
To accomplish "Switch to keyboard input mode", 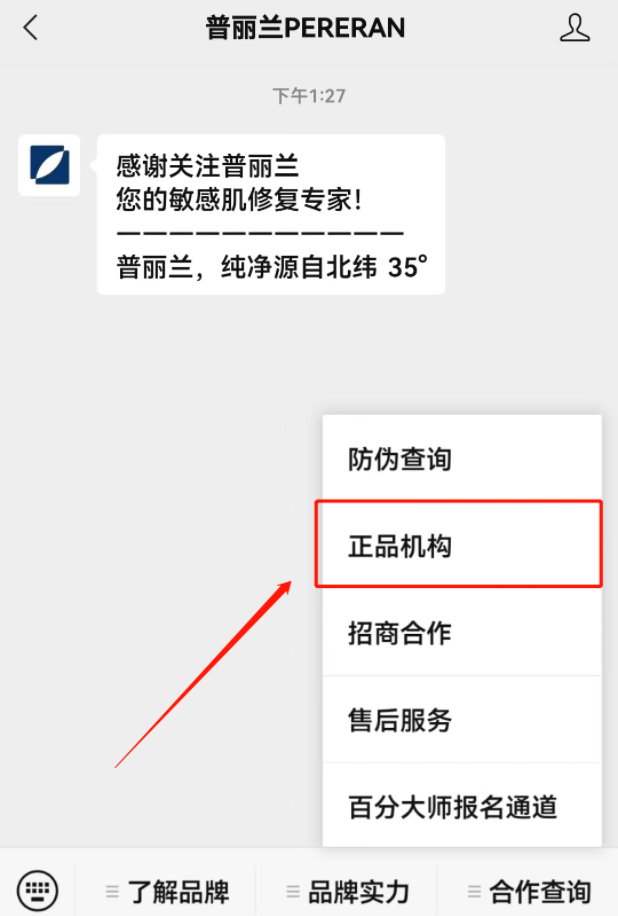I will [x=38, y=889].
